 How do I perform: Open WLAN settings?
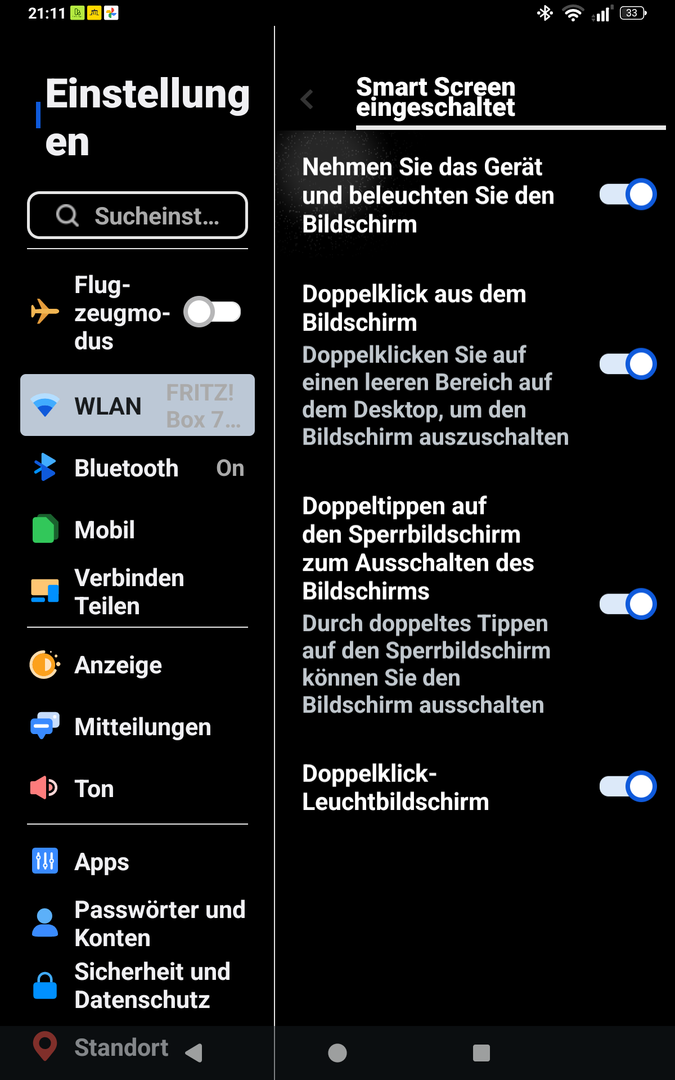137,405
